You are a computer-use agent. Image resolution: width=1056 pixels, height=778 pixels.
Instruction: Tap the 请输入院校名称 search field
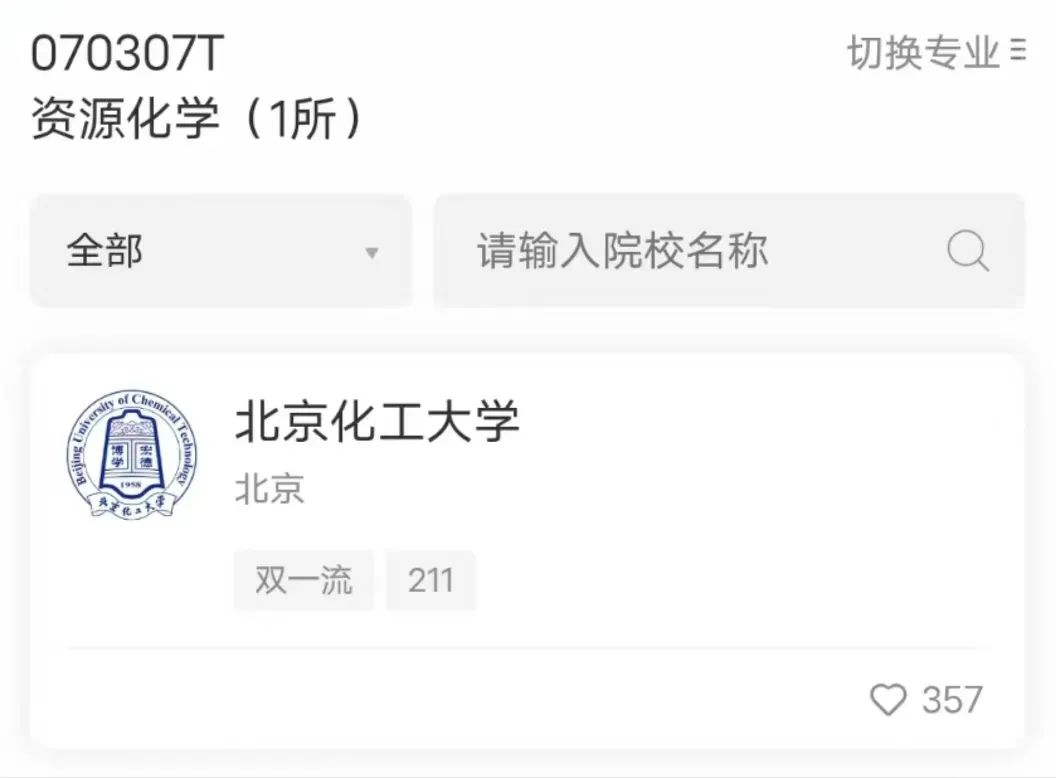680,251
